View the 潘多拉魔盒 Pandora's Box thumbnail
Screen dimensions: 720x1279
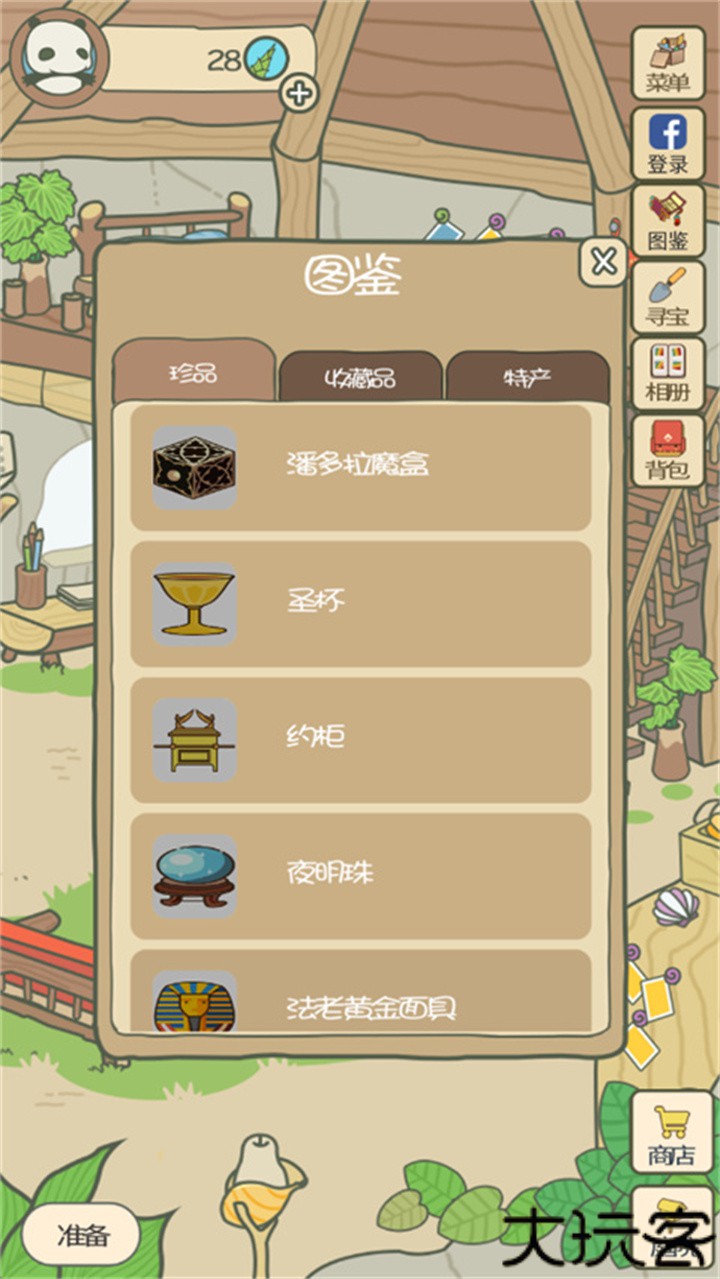pos(192,467)
